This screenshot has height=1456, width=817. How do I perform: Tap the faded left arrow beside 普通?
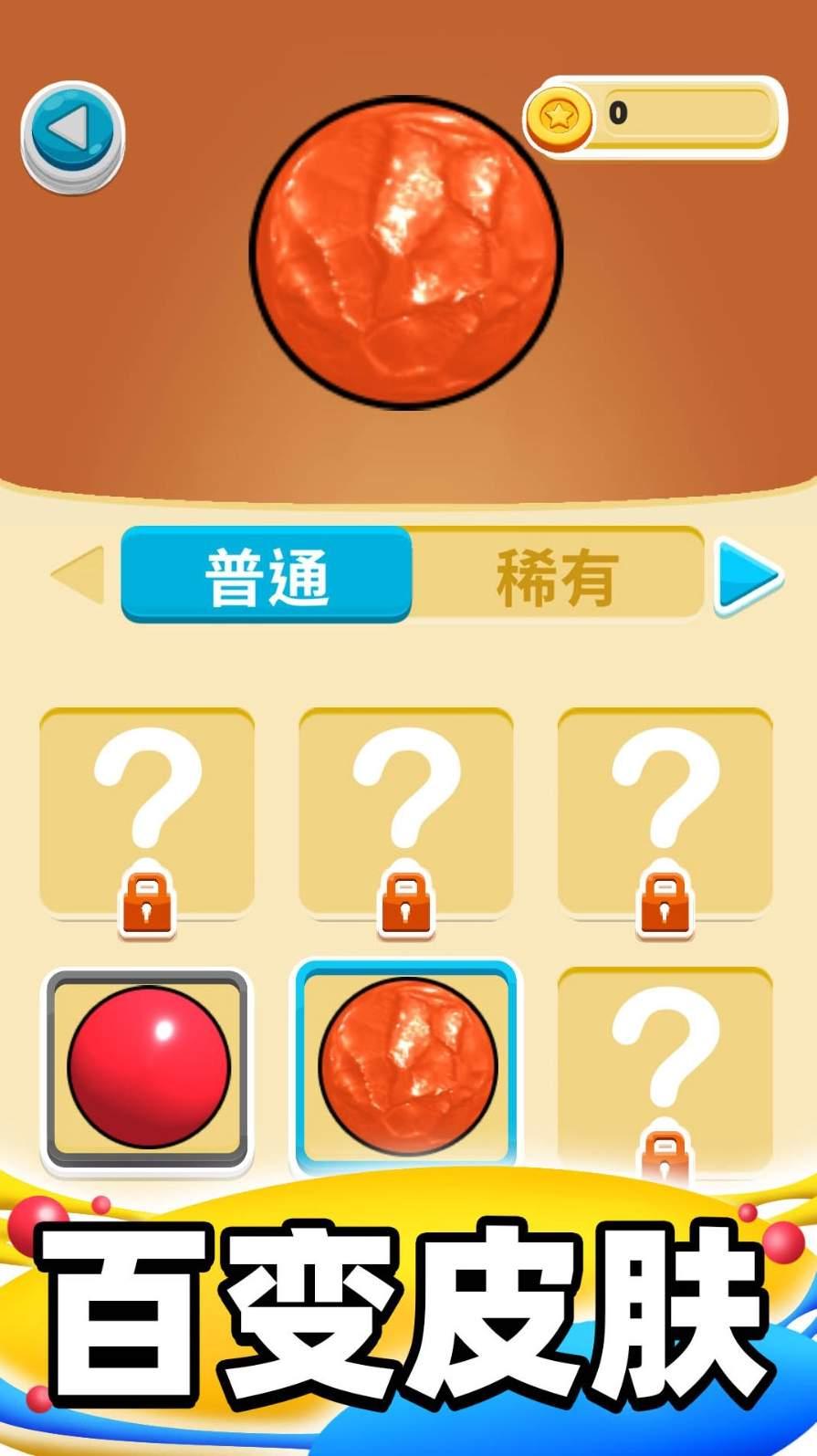79,575
